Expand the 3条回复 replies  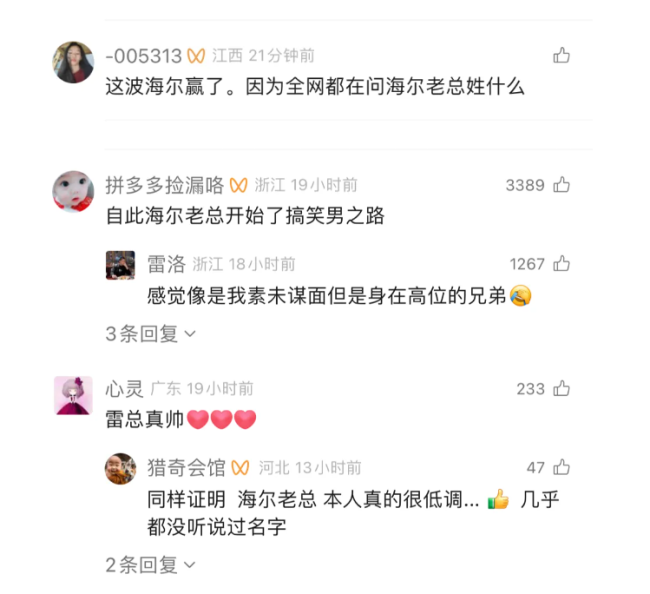click(x=150, y=334)
